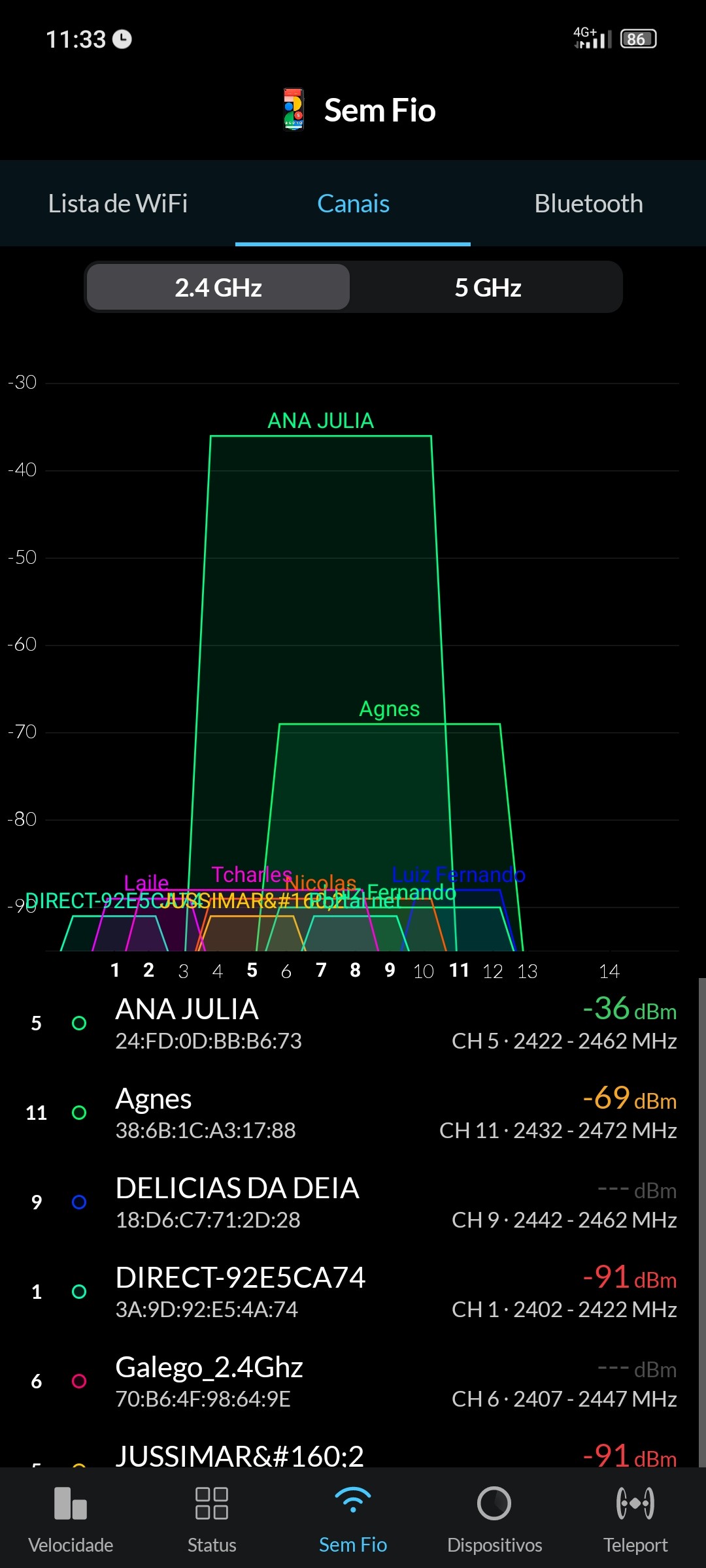Open the Agnes network row
706x1568 pixels.
tap(353, 1113)
